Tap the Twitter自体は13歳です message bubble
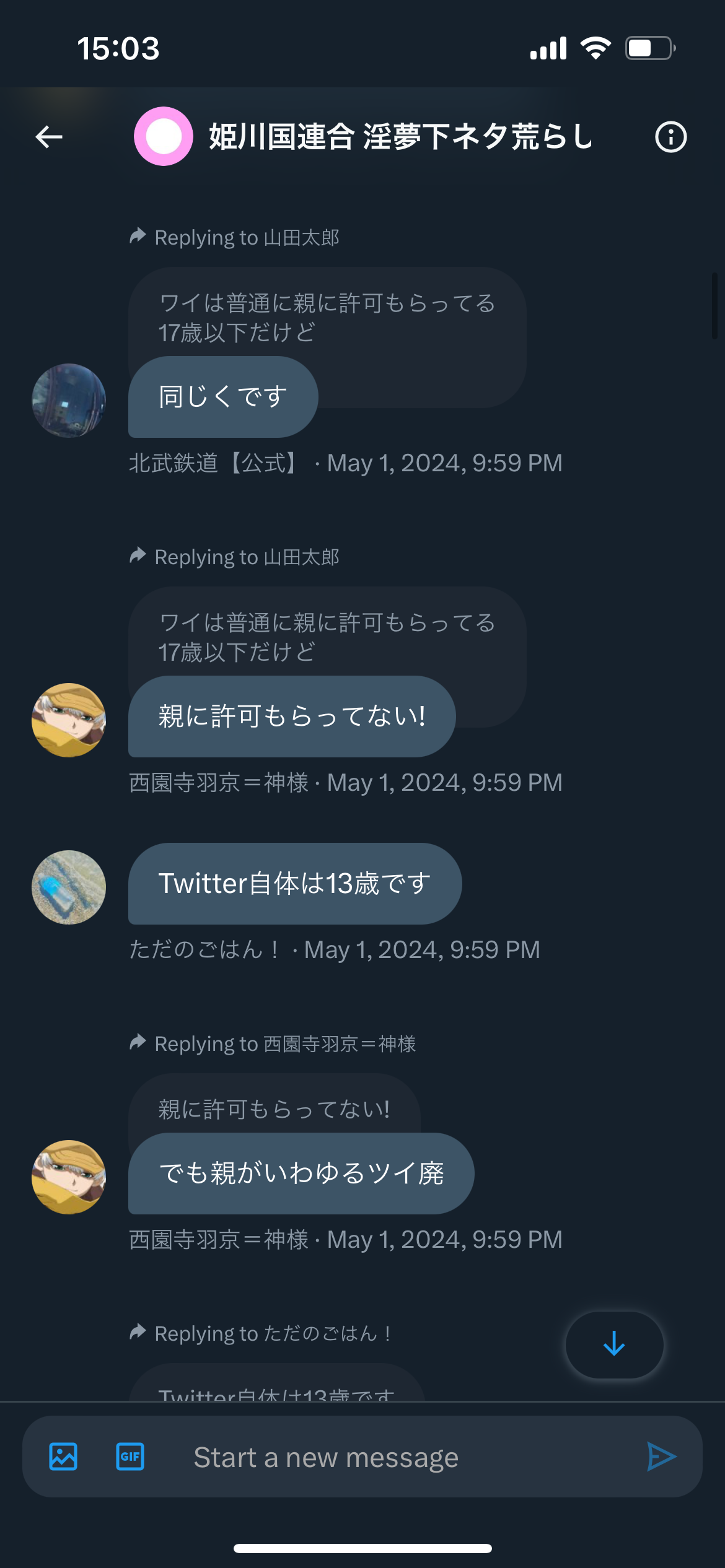This screenshot has width=725, height=1568. coord(295,884)
